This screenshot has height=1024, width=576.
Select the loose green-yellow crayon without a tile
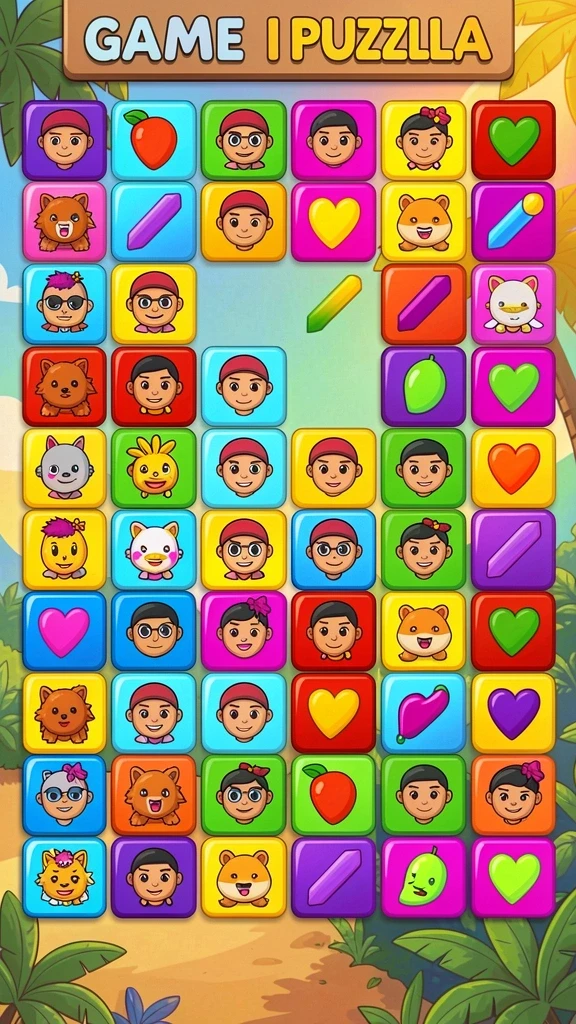(x=334, y=303)
